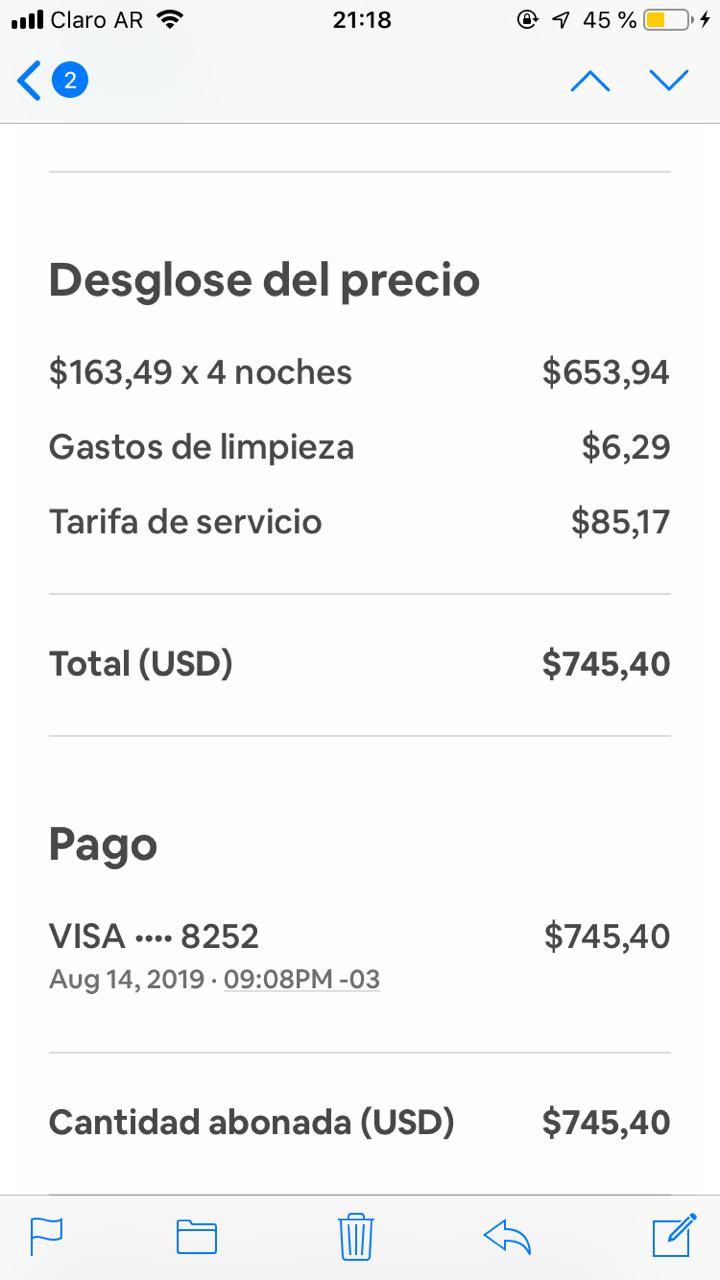Open the underlined 09:08PM -03 time link
This screenshot has height=1280, width=720.
pyautogui.click(x=302, y=979)
